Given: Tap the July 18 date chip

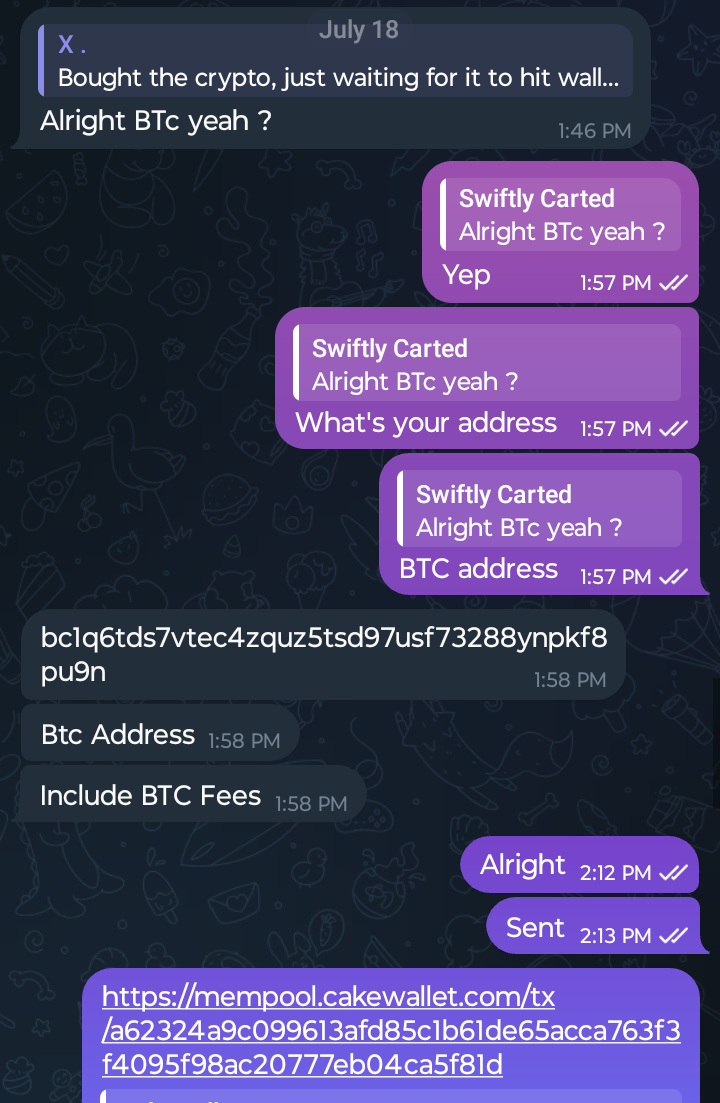Looking at the screenshot, I should [358, 30].
